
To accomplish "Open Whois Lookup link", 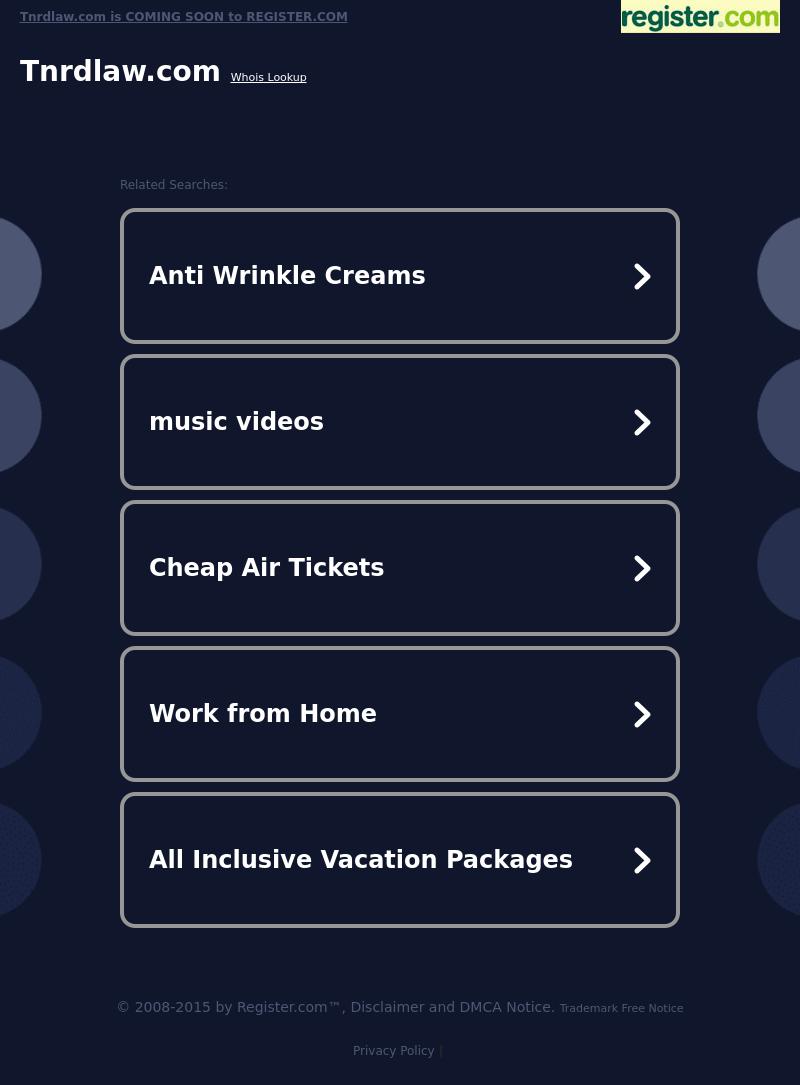I will pyautogui.click(x=268, y=77).
